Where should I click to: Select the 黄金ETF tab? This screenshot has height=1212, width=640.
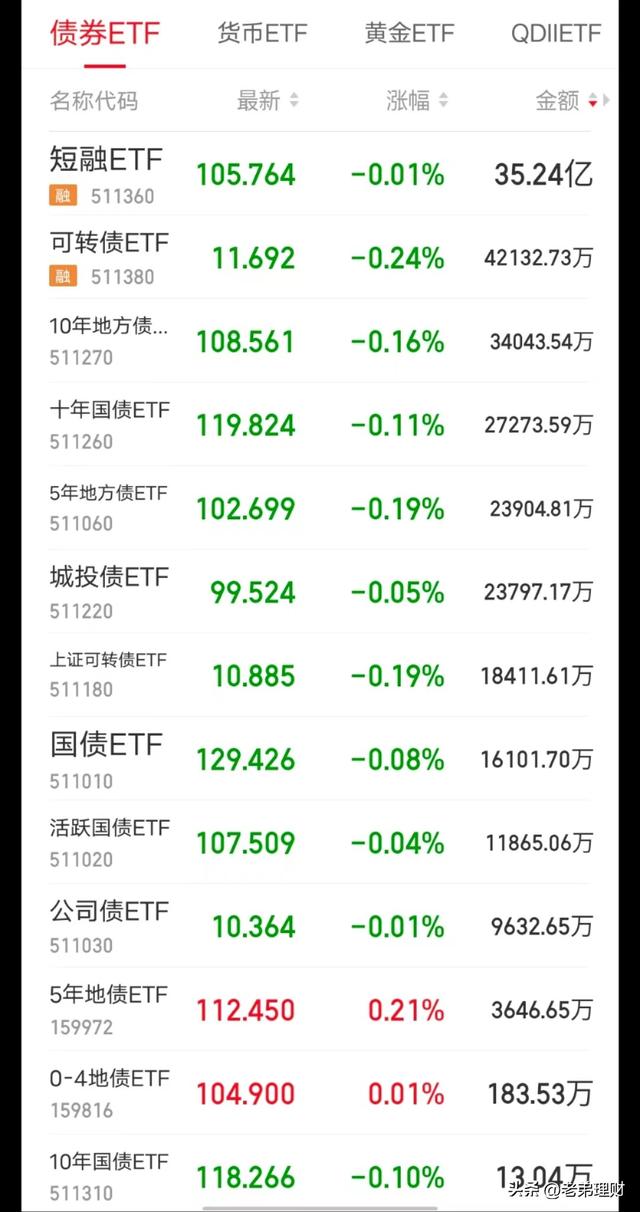point(410,33)
